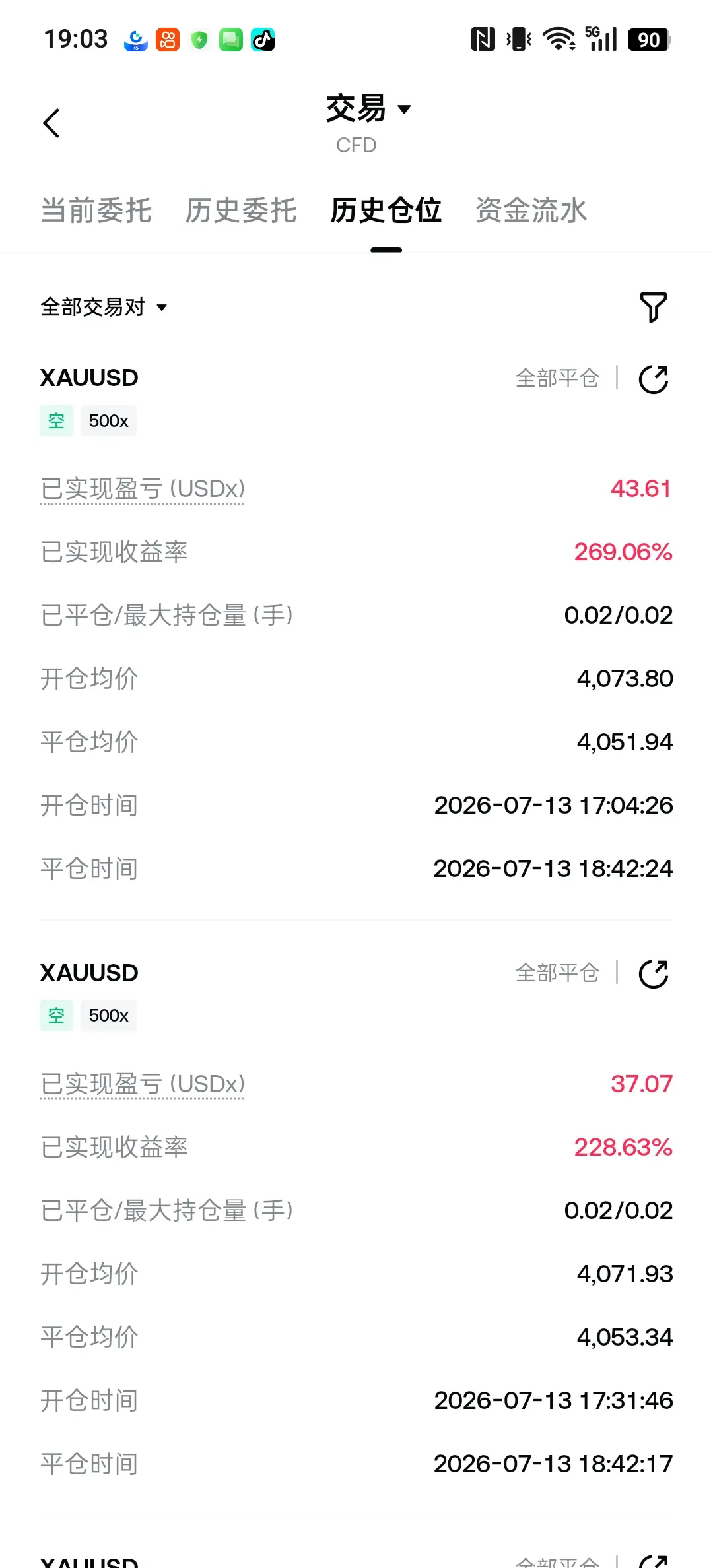Select the 历史仓位 tab

[386, 211]
